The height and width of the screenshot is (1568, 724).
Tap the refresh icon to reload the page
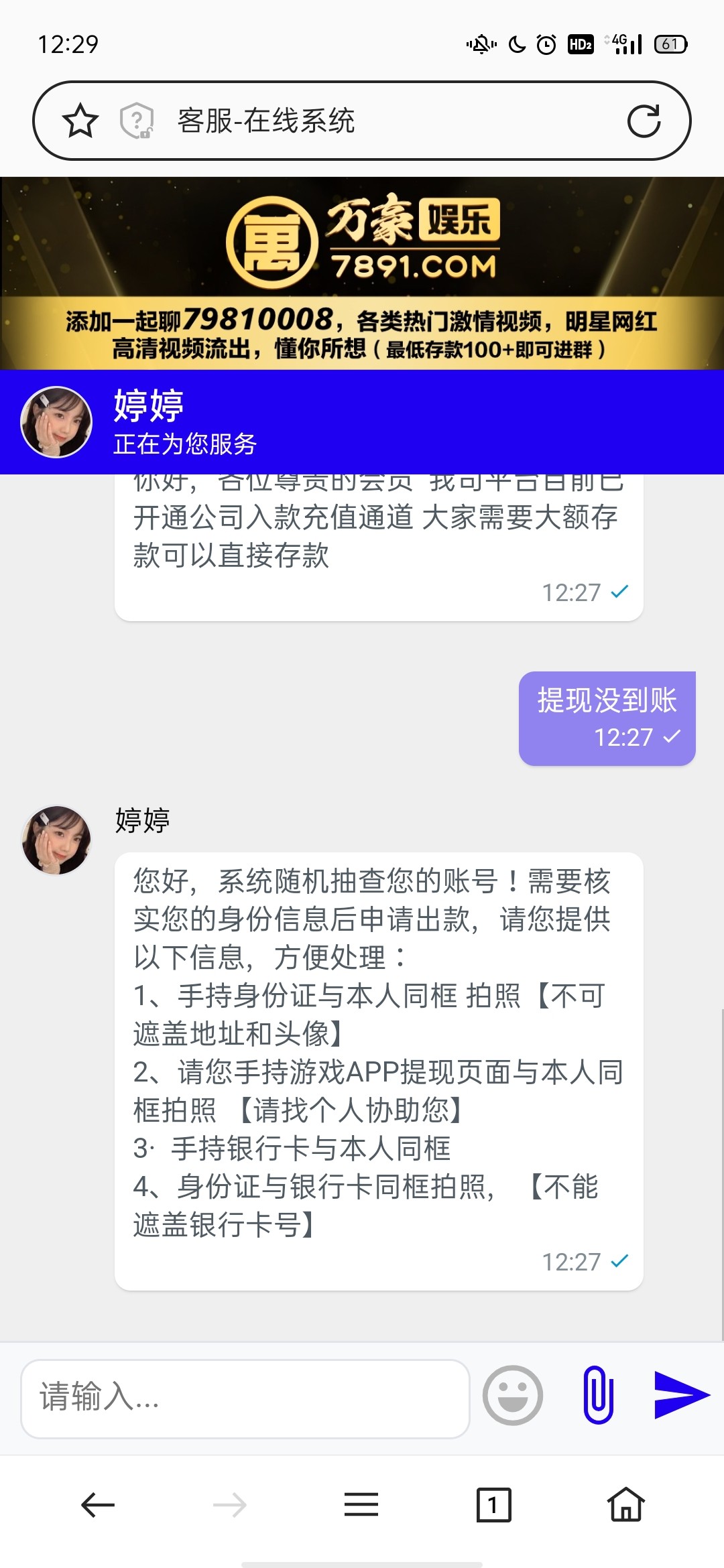pyautogui.click(x=646, y=121)
